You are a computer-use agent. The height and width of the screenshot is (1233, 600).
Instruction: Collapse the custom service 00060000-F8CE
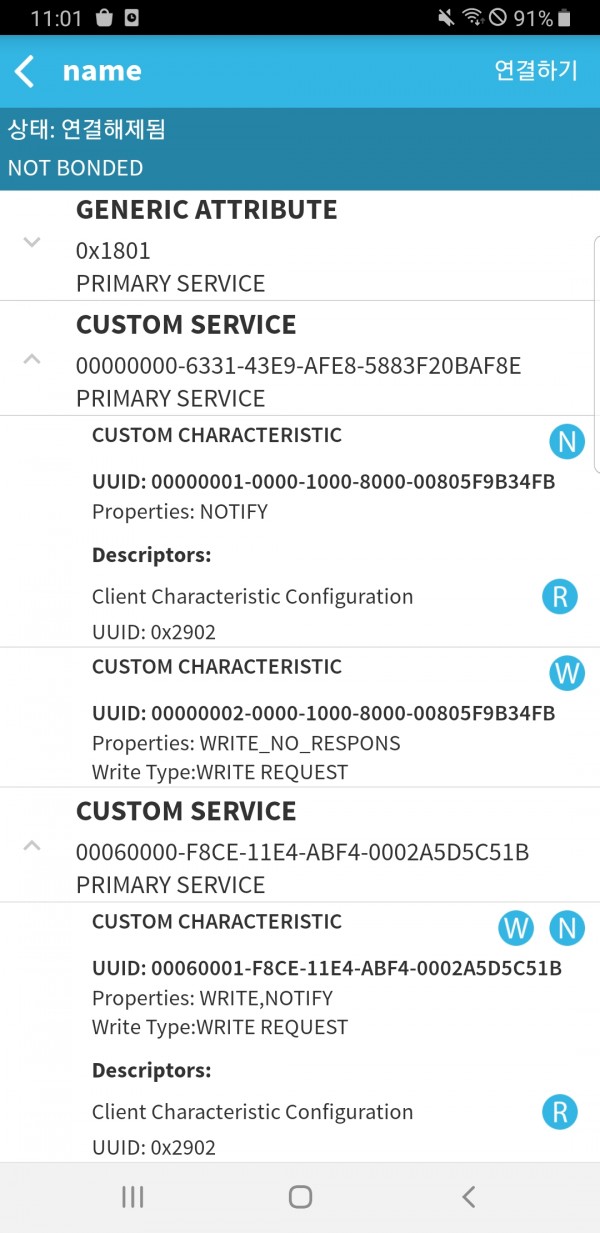click(32, 846)
